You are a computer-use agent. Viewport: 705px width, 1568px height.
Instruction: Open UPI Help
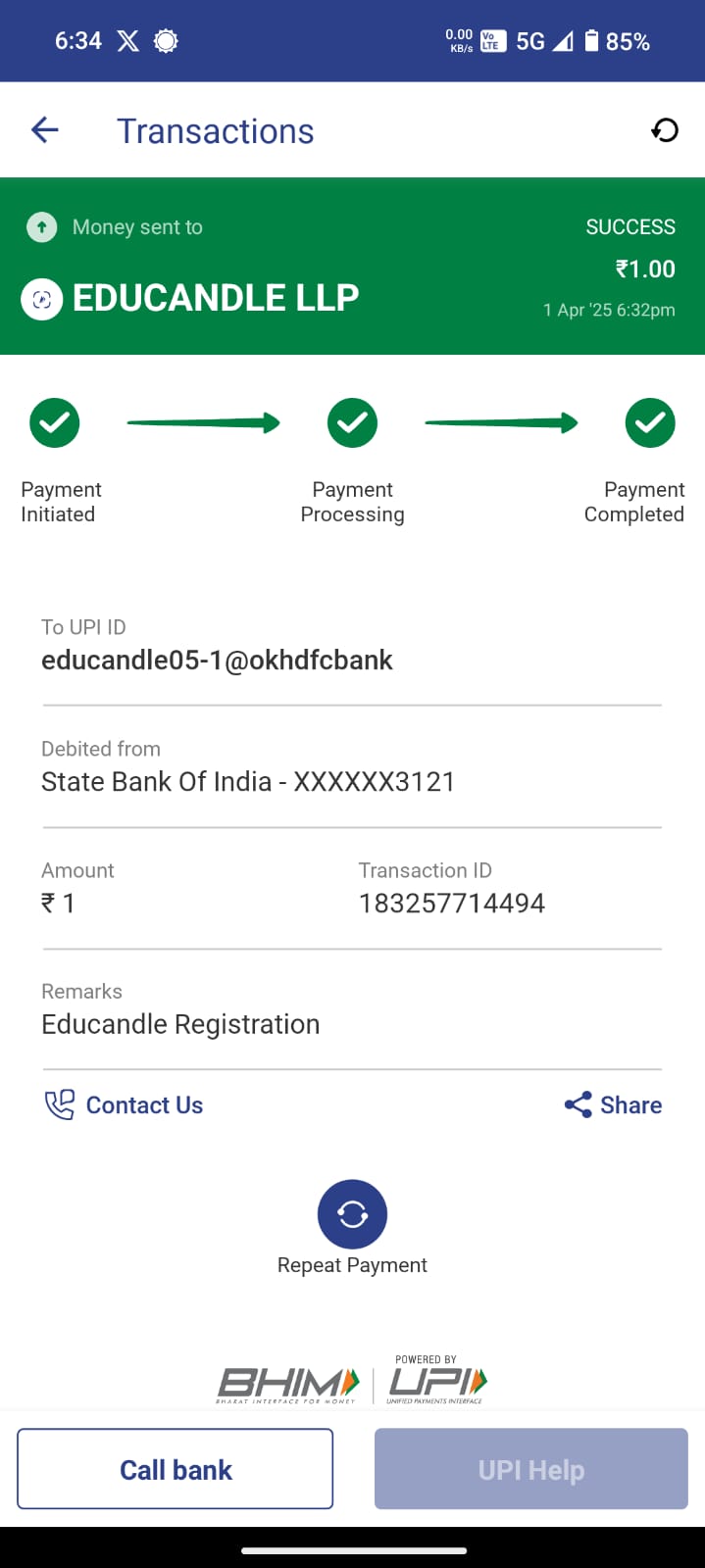coord(530,1469)
